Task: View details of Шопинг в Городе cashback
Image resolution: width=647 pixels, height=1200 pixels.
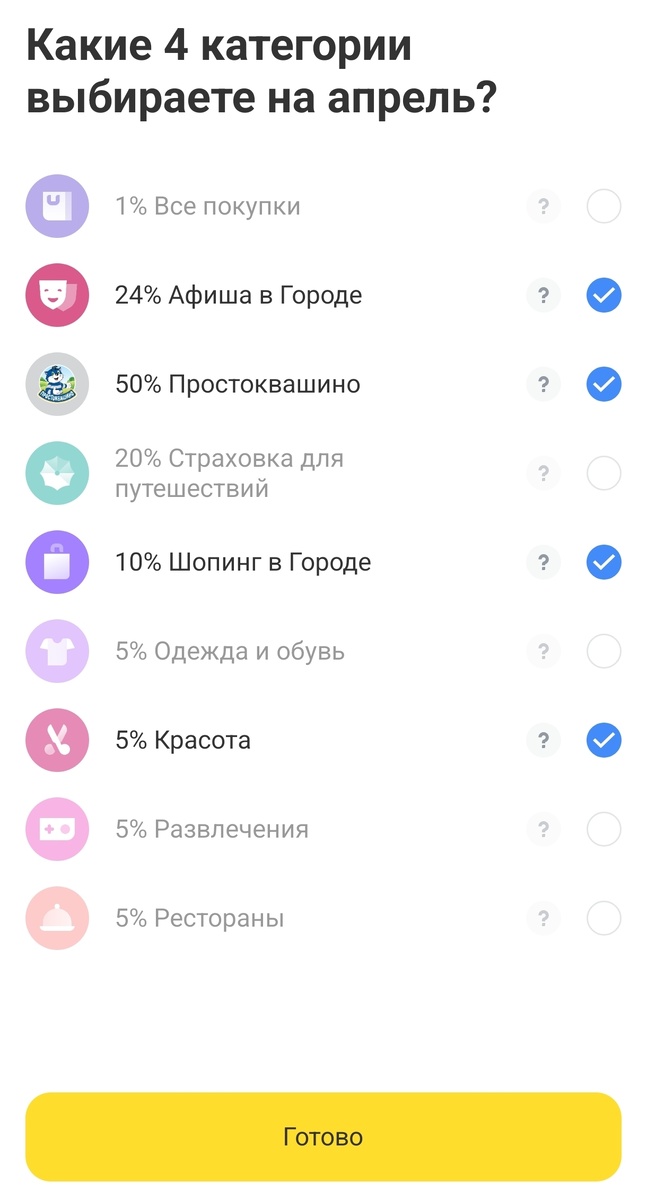Action: (543, 562)
